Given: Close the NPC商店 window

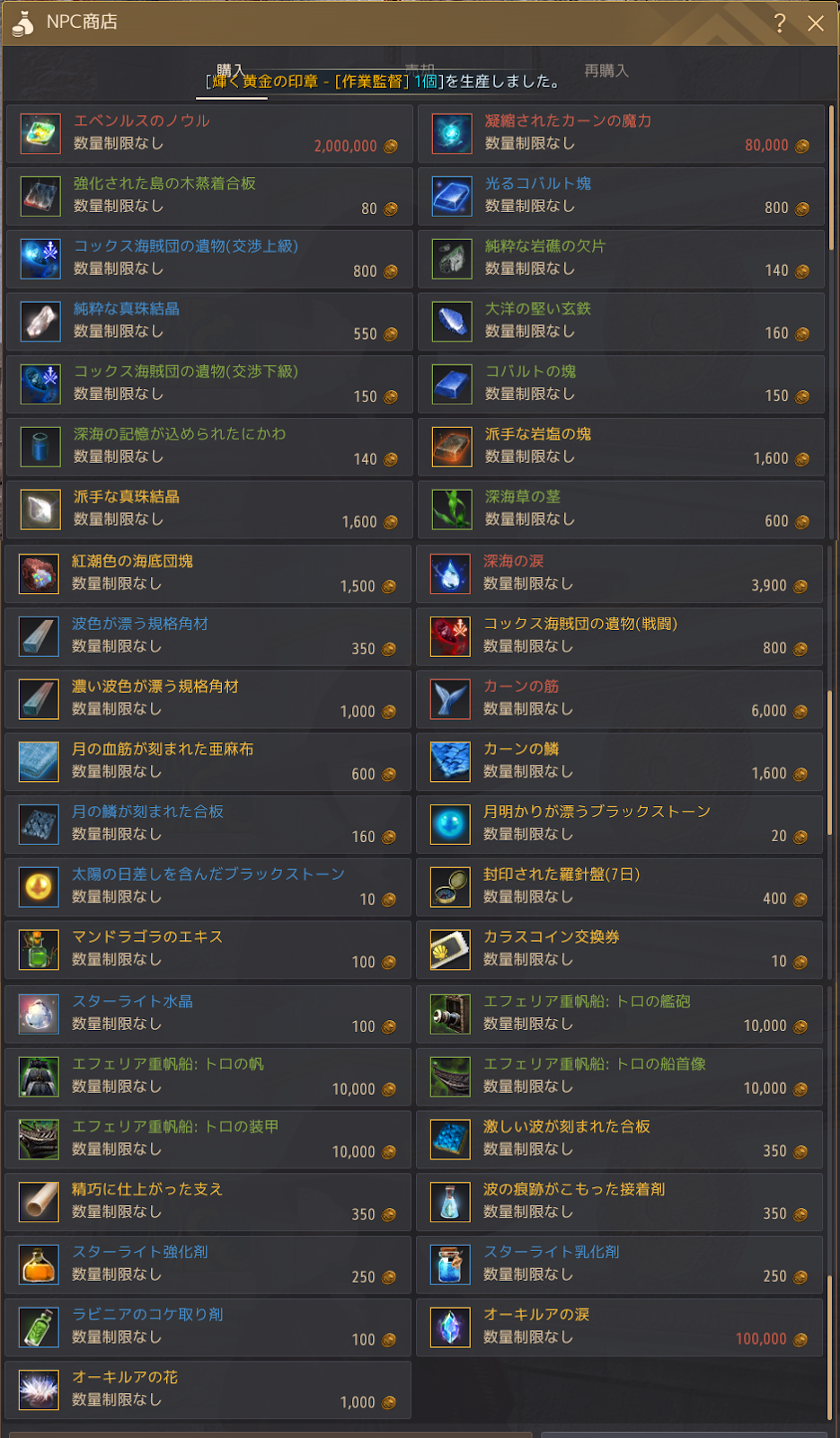Looking at the screenshot, I should [815, 23].
